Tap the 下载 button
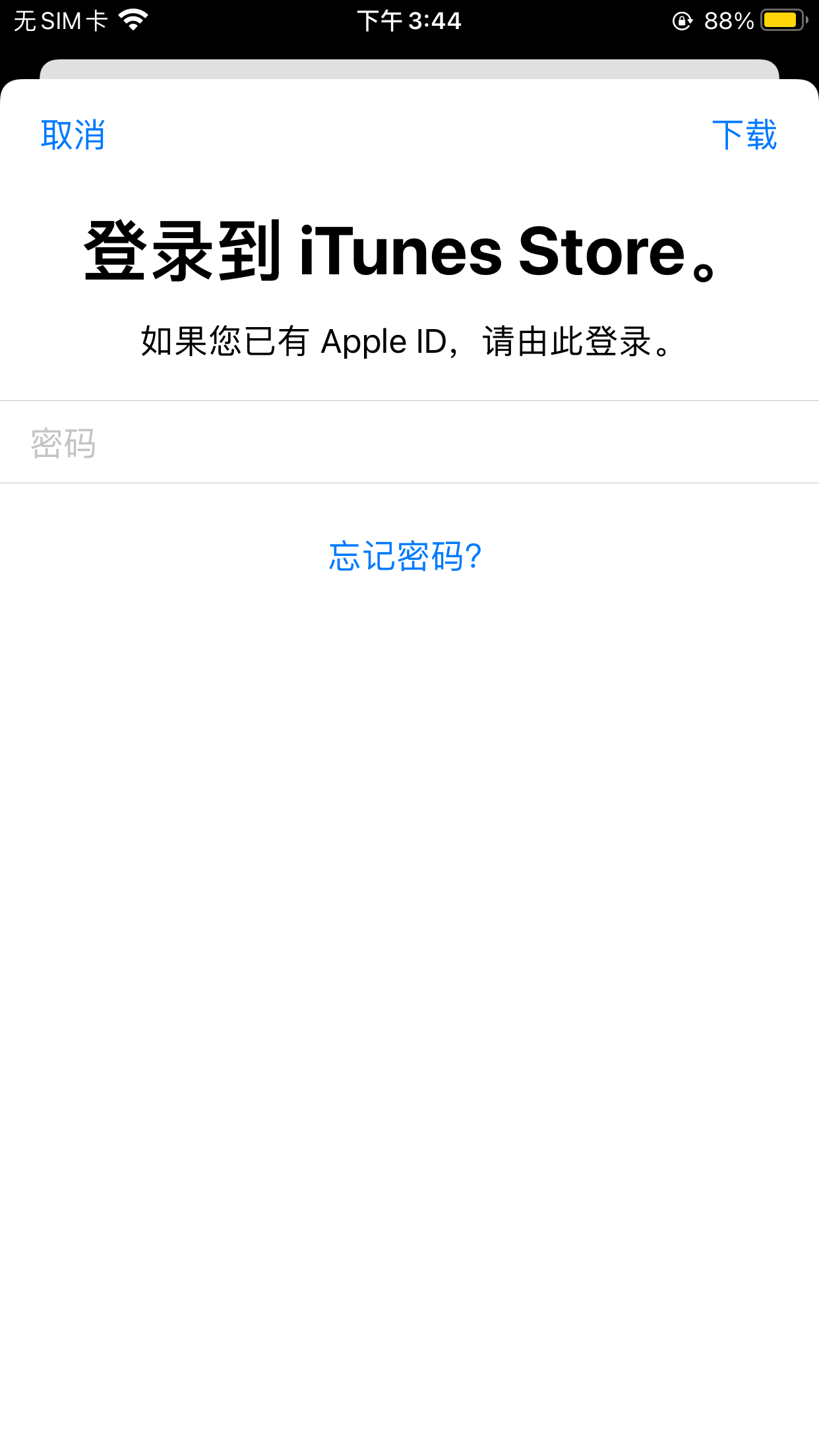This screenshot has height=1456, width=819. click(x=744, y=135)
